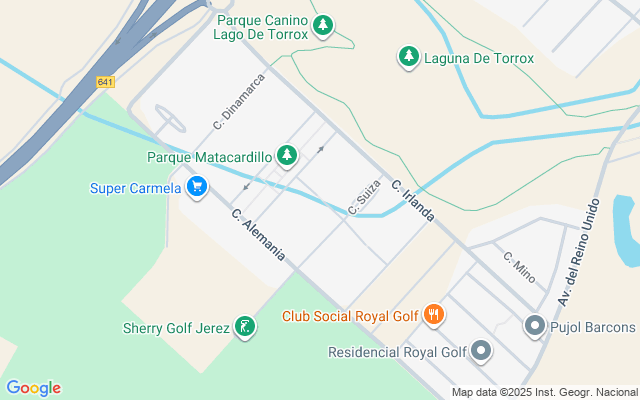
Task: Select the Sherry Golf Jerez marker
Action: pos(244,326)
